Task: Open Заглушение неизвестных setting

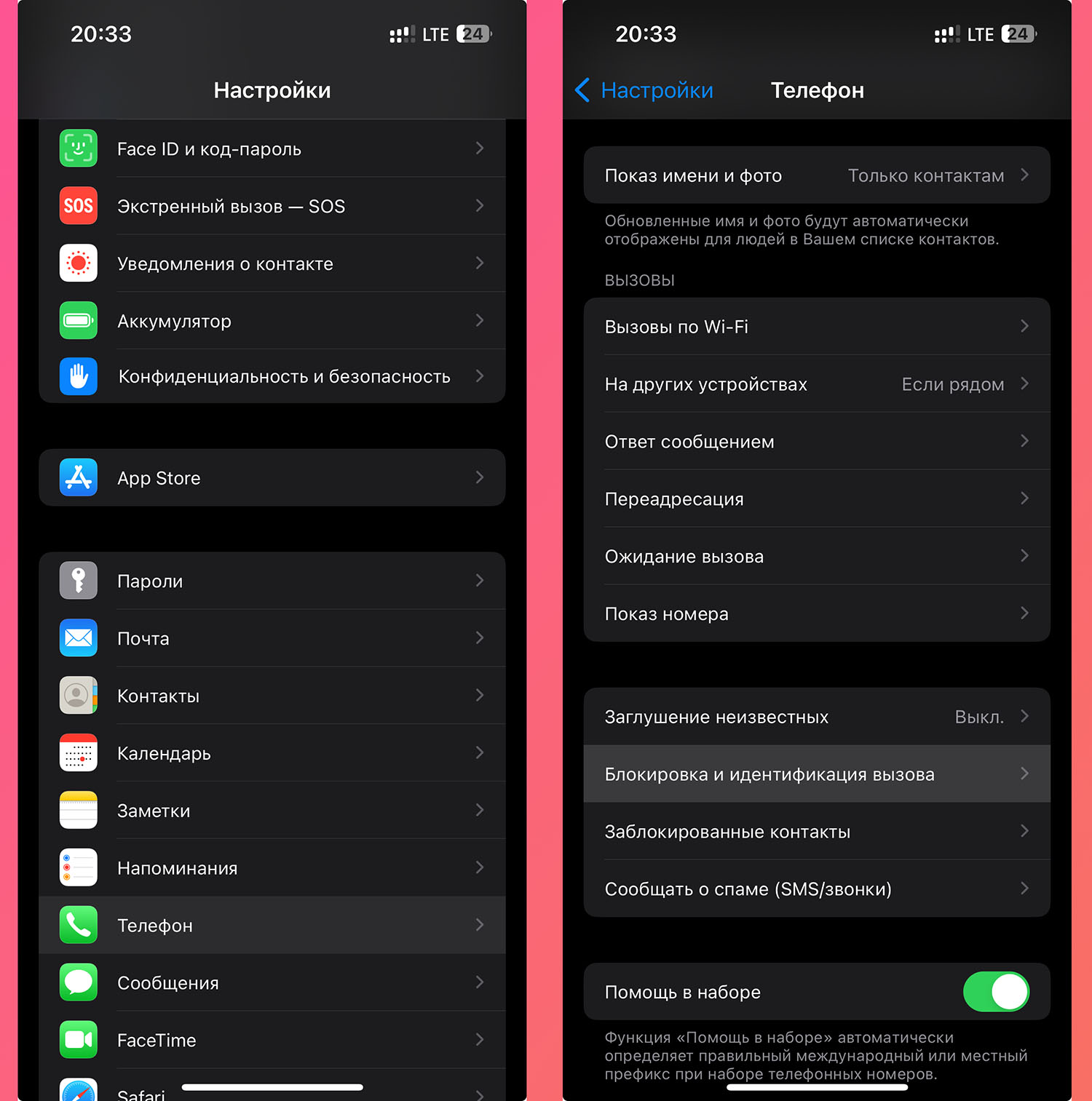Action: [817, 717]
